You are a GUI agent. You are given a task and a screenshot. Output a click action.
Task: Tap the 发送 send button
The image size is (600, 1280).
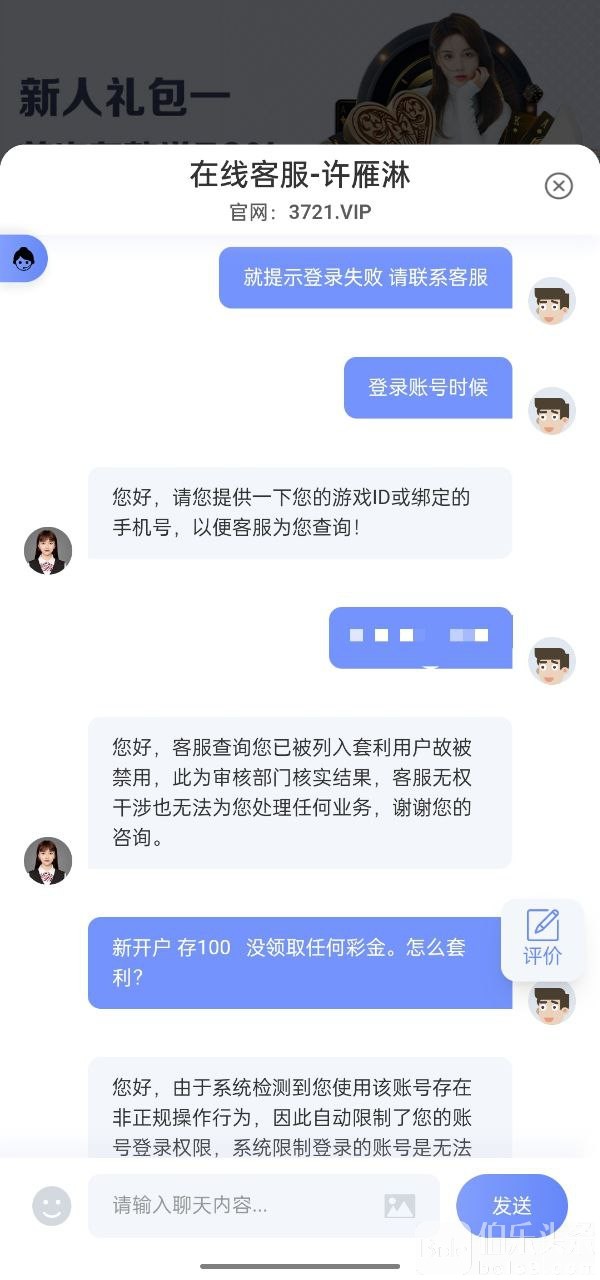tap(511, 1205)
